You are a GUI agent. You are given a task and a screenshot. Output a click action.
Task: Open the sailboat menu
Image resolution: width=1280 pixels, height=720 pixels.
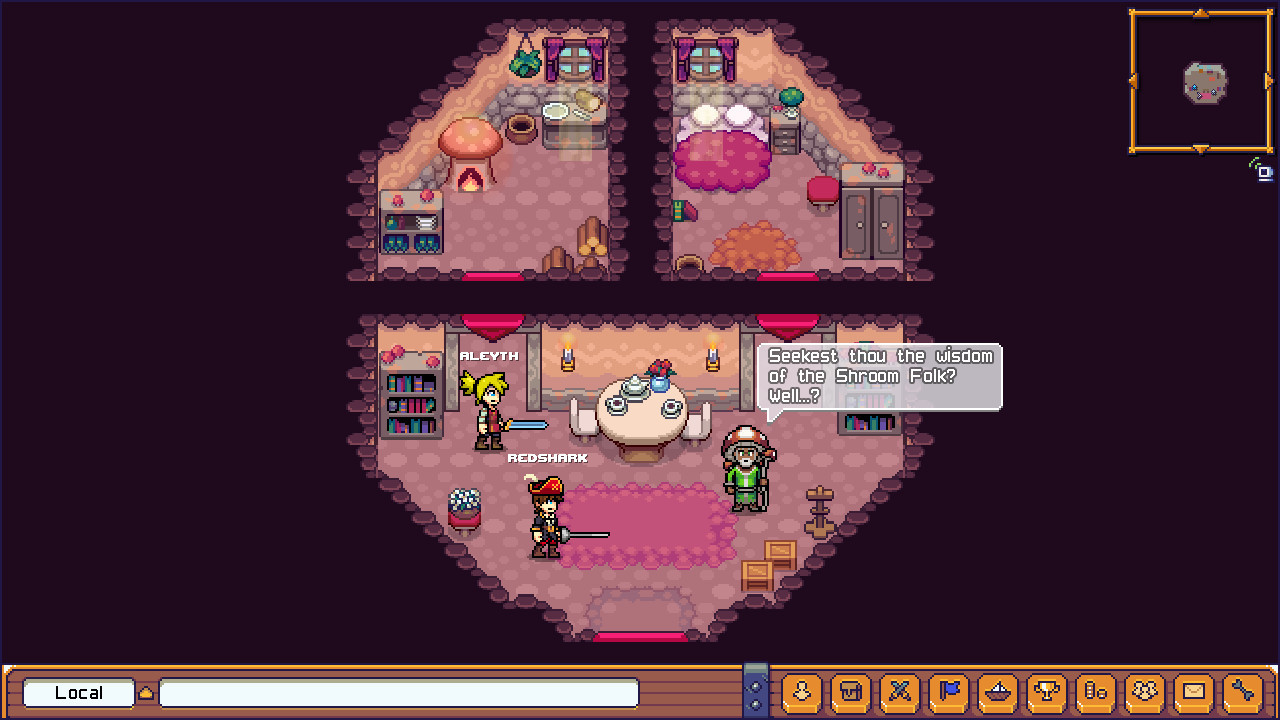(x=997, y=692)
